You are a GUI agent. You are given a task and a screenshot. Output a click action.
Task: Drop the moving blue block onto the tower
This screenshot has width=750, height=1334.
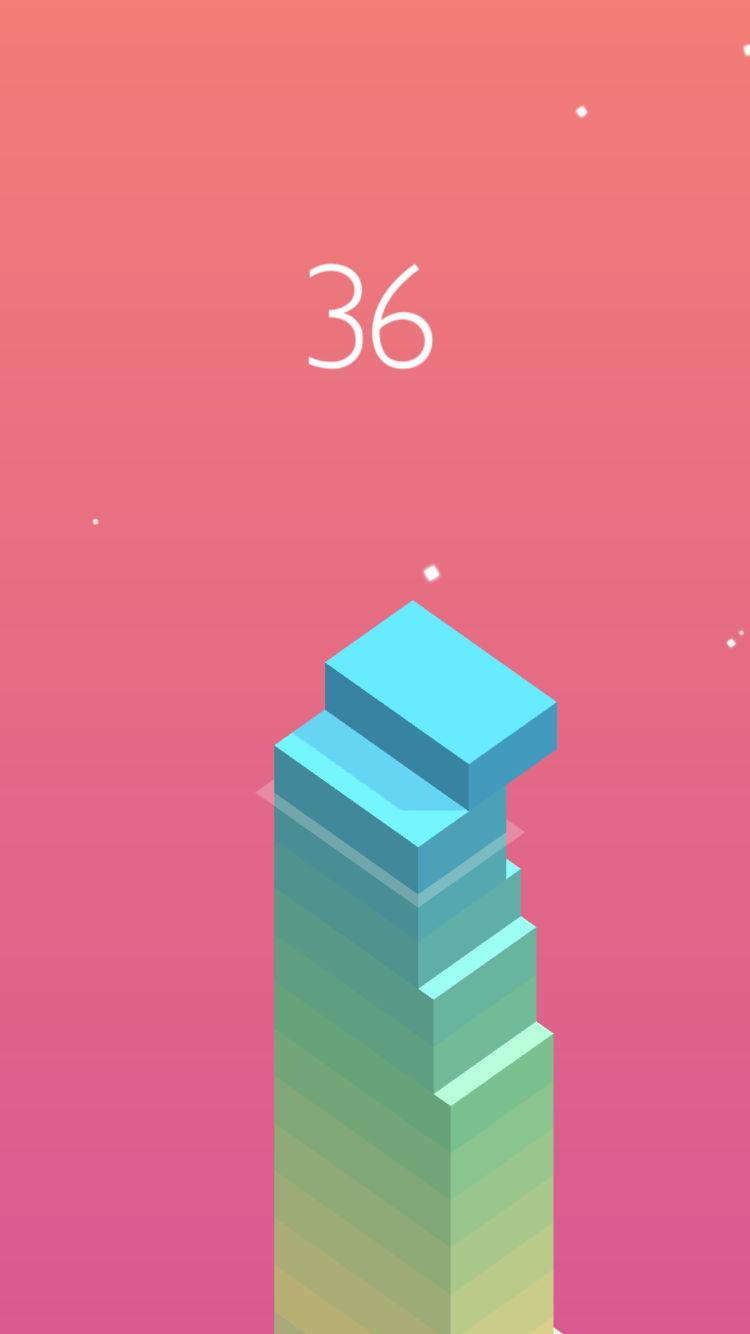pyautogui.click(x=440, y=690)
